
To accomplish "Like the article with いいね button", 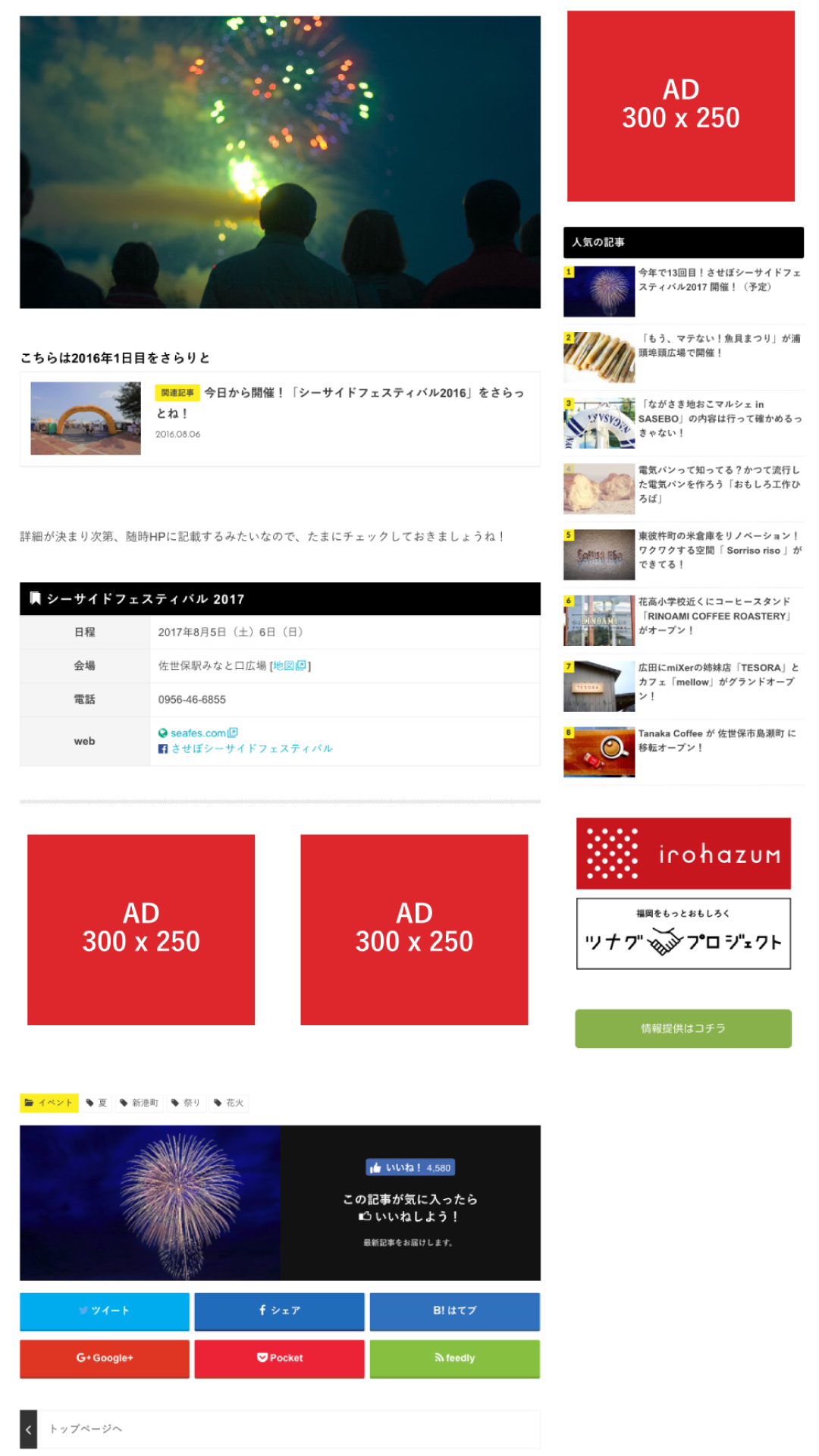I will tap(410, 1168).
